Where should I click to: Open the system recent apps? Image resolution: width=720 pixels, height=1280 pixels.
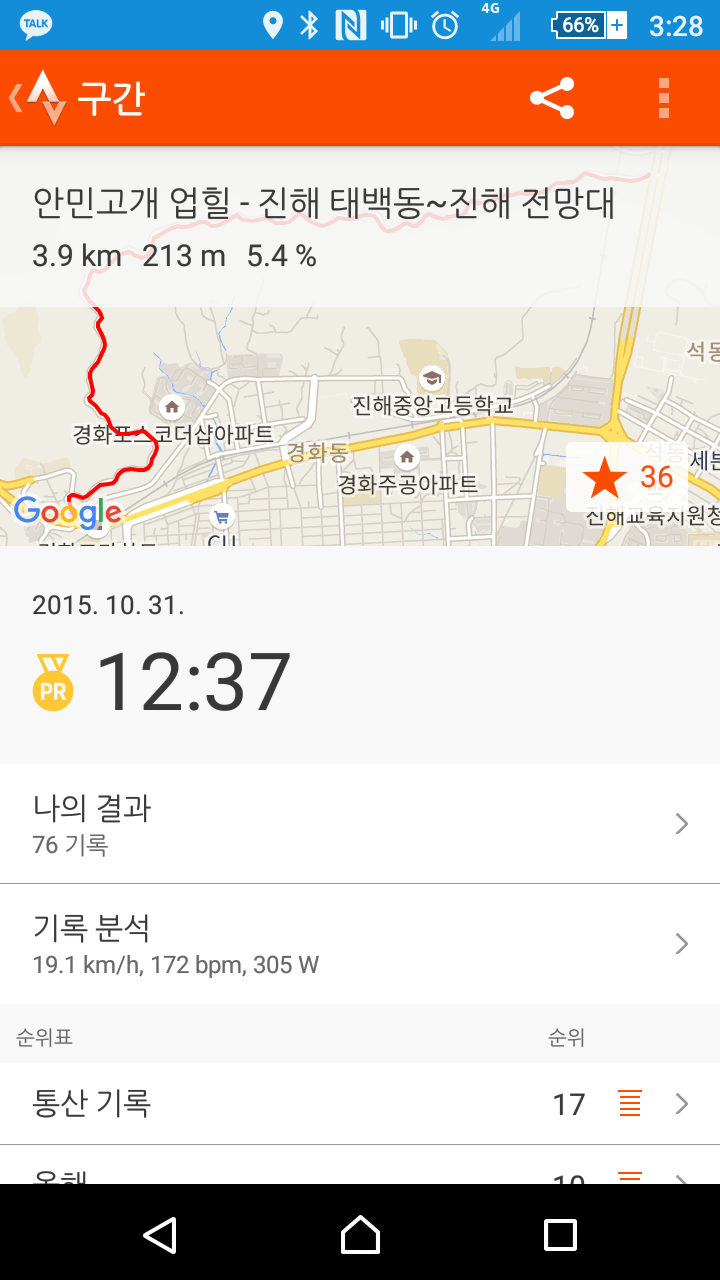tap(560, 1234)
